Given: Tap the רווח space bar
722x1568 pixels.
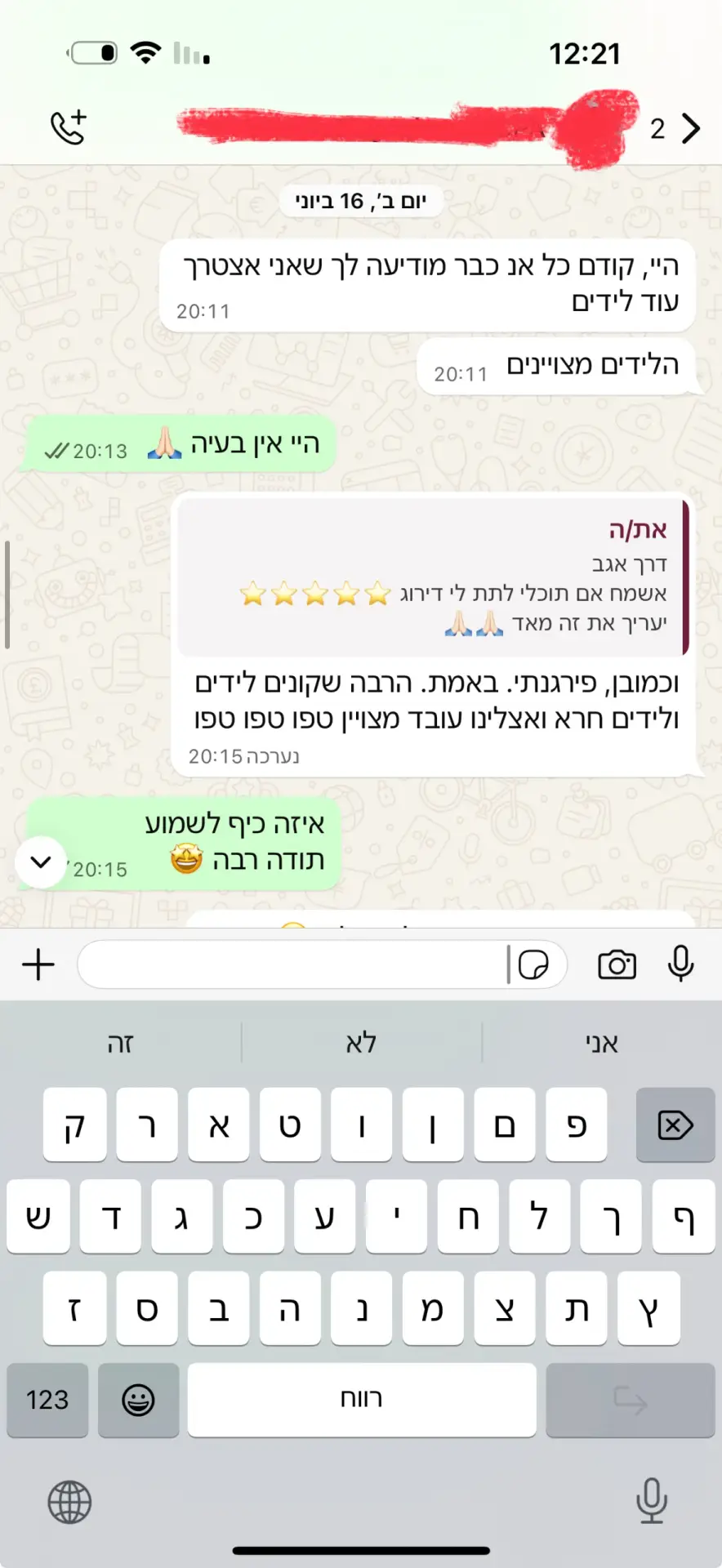Looking at the screenshot, I should 361,1400.
